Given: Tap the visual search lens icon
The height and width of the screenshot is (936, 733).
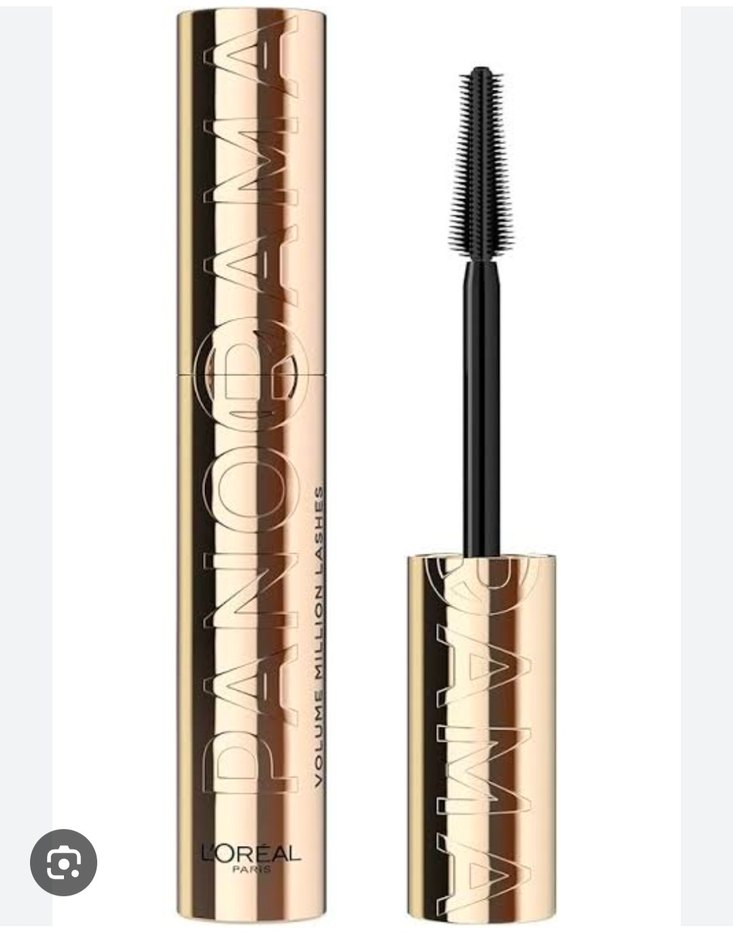Looking at the screenshot, I should pos(63,862).
